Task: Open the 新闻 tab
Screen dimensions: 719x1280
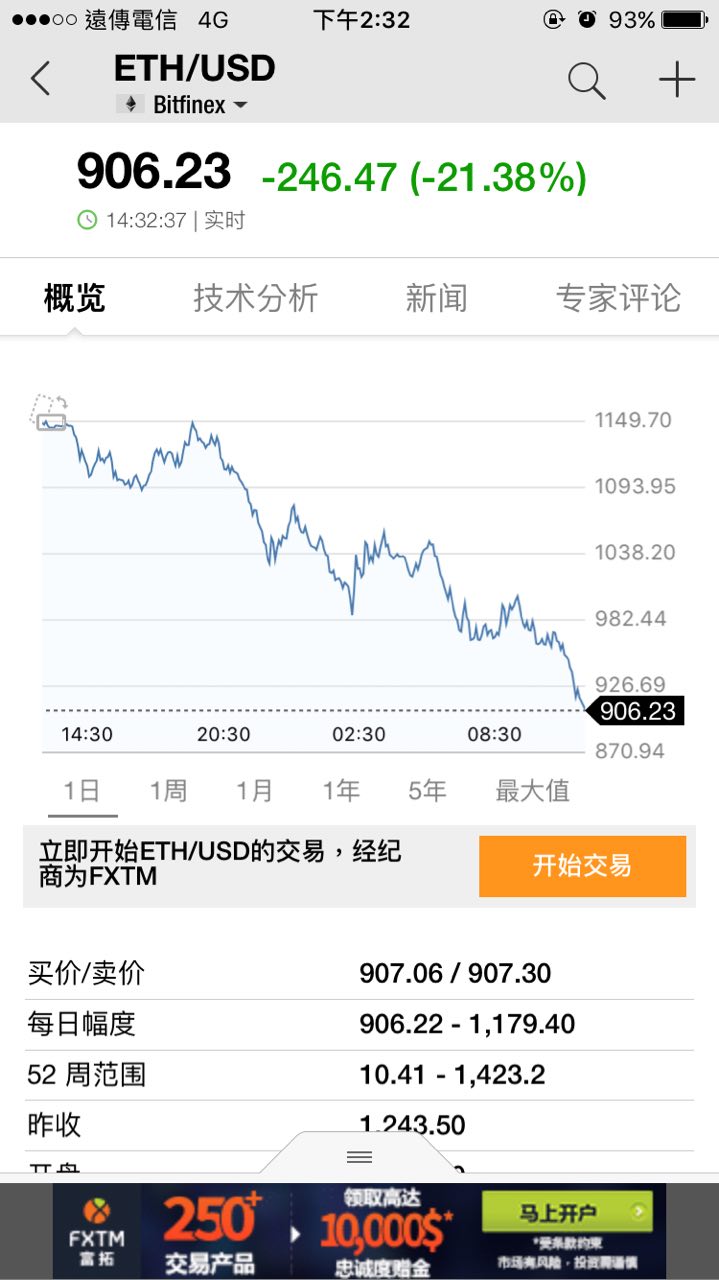Action: tap(436, 298)
